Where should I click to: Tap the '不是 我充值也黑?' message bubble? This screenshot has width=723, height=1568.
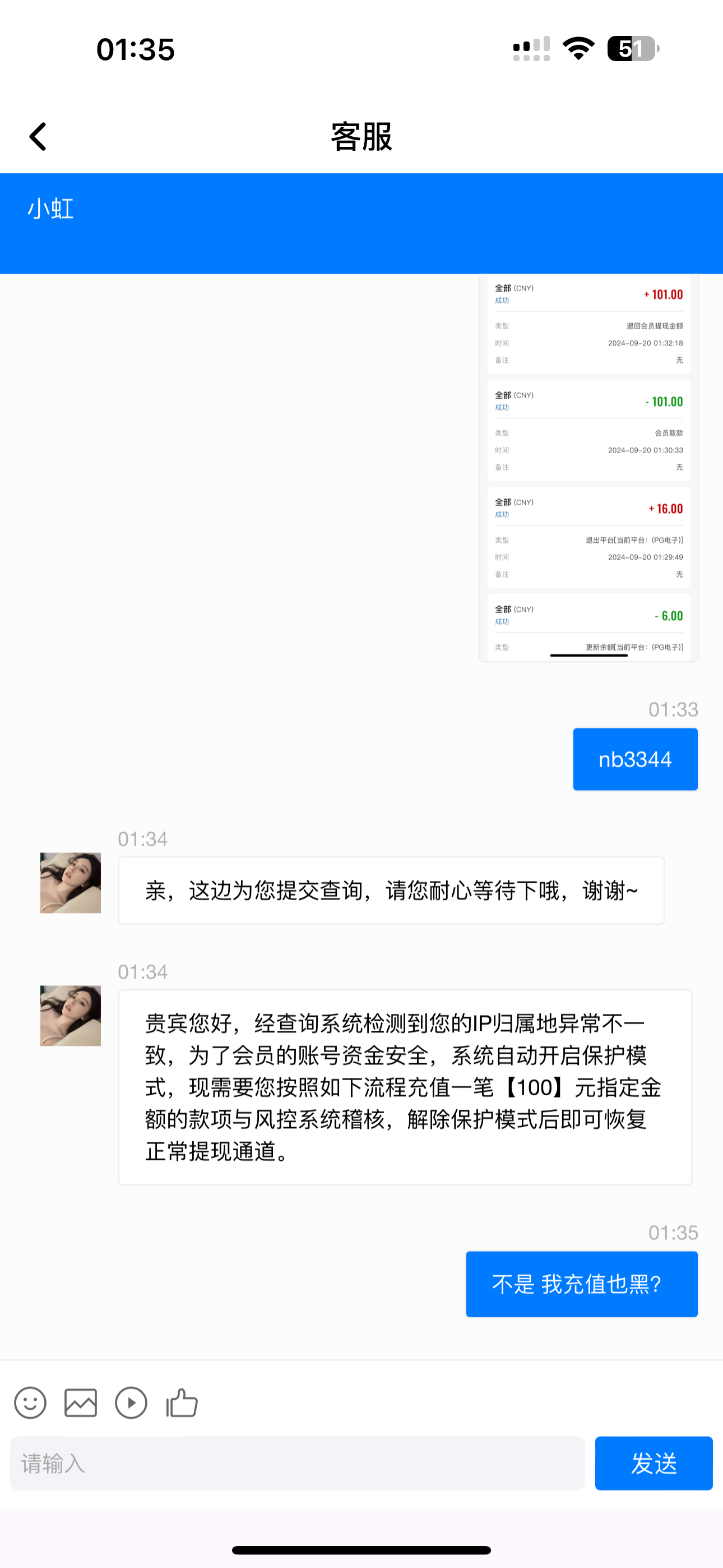click(x=581, y=1283)
